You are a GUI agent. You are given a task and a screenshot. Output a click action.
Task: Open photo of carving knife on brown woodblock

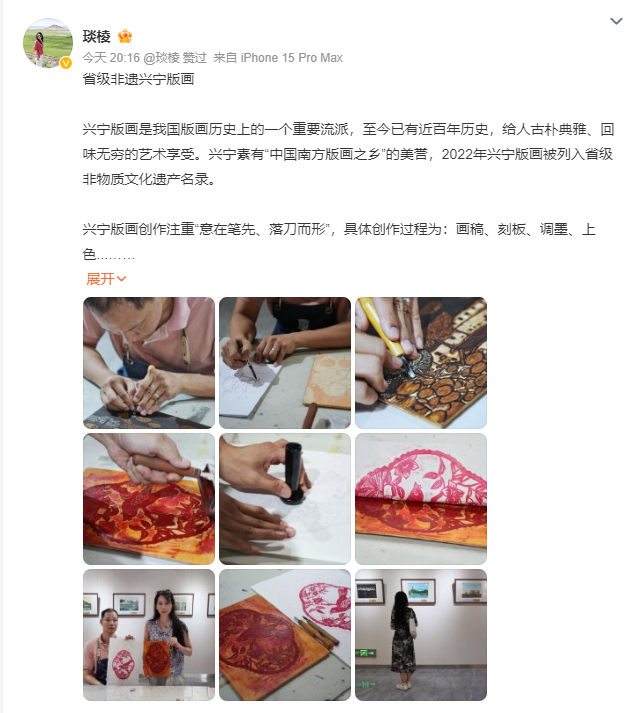421,362
